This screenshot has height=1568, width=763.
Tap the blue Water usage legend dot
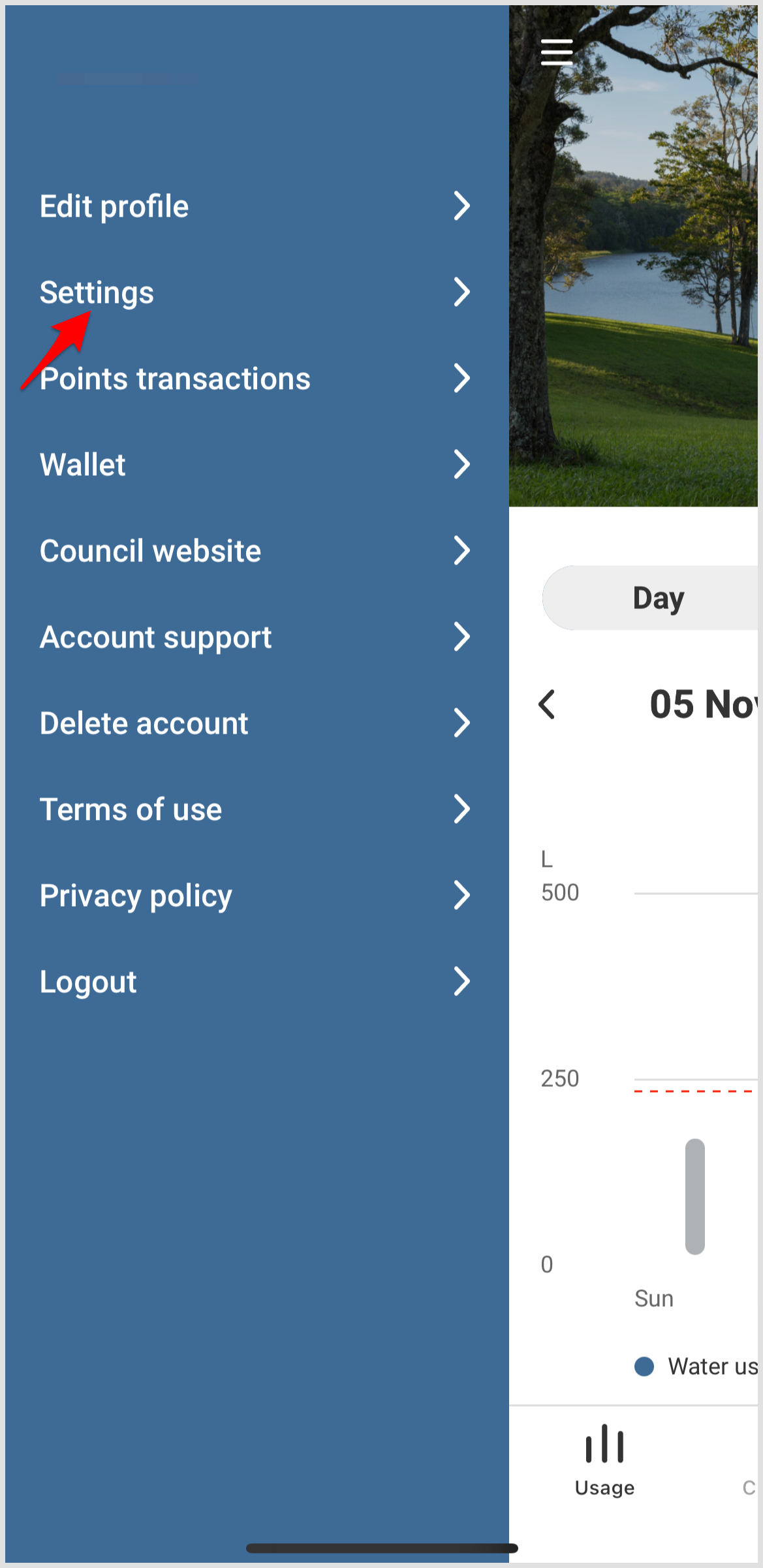point(643,1366)
